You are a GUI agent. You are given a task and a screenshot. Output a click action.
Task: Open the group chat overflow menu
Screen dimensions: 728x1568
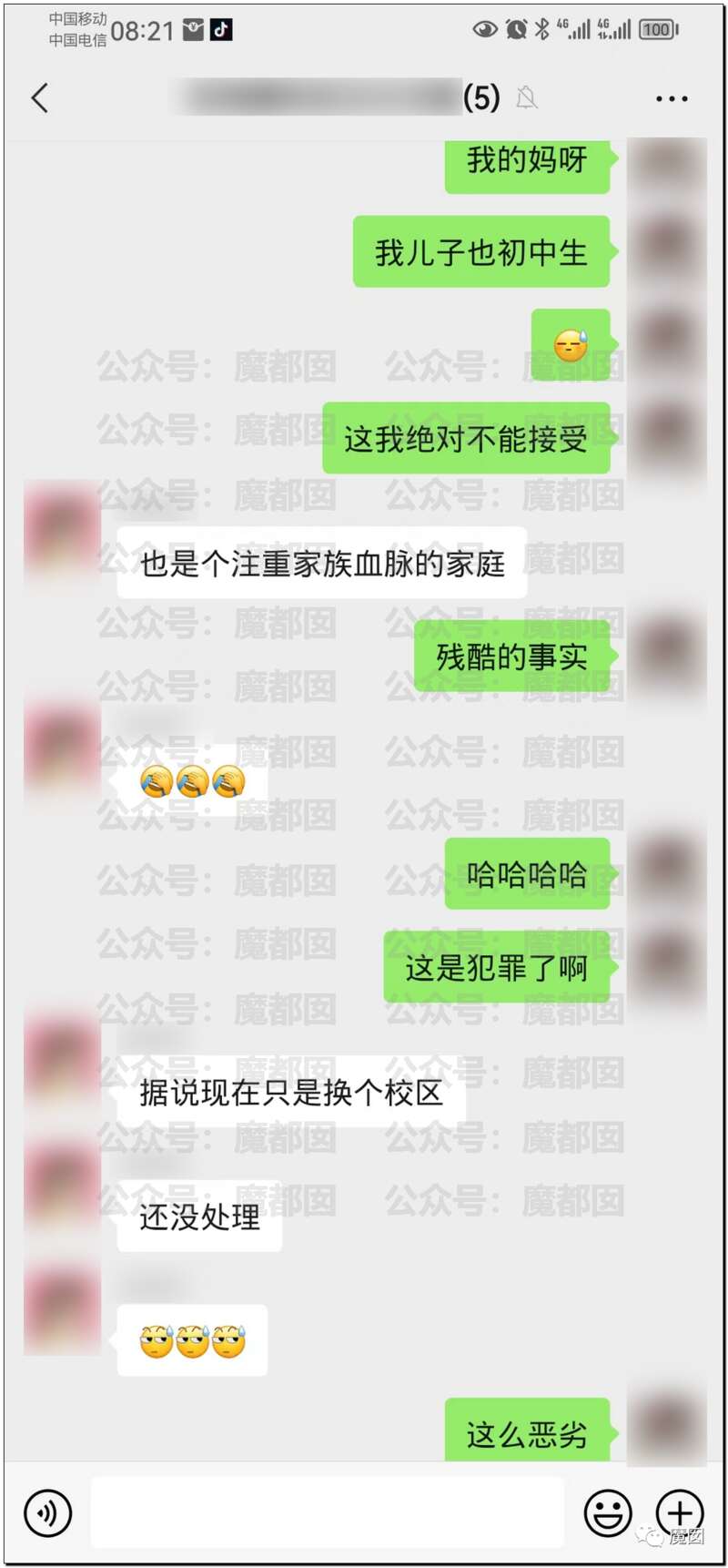coord(672,98)
